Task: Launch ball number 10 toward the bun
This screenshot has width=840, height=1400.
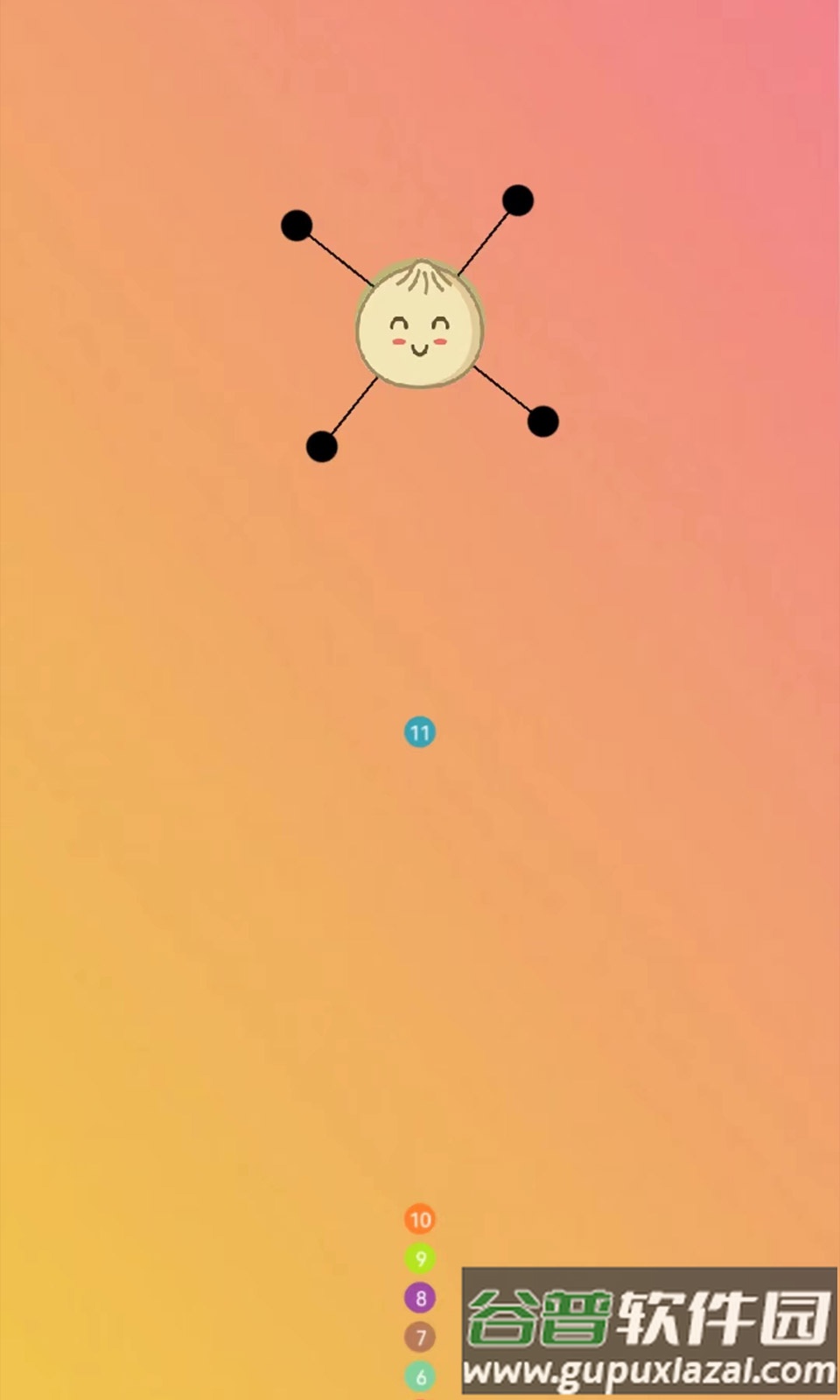Action: tap(420, 1219)
